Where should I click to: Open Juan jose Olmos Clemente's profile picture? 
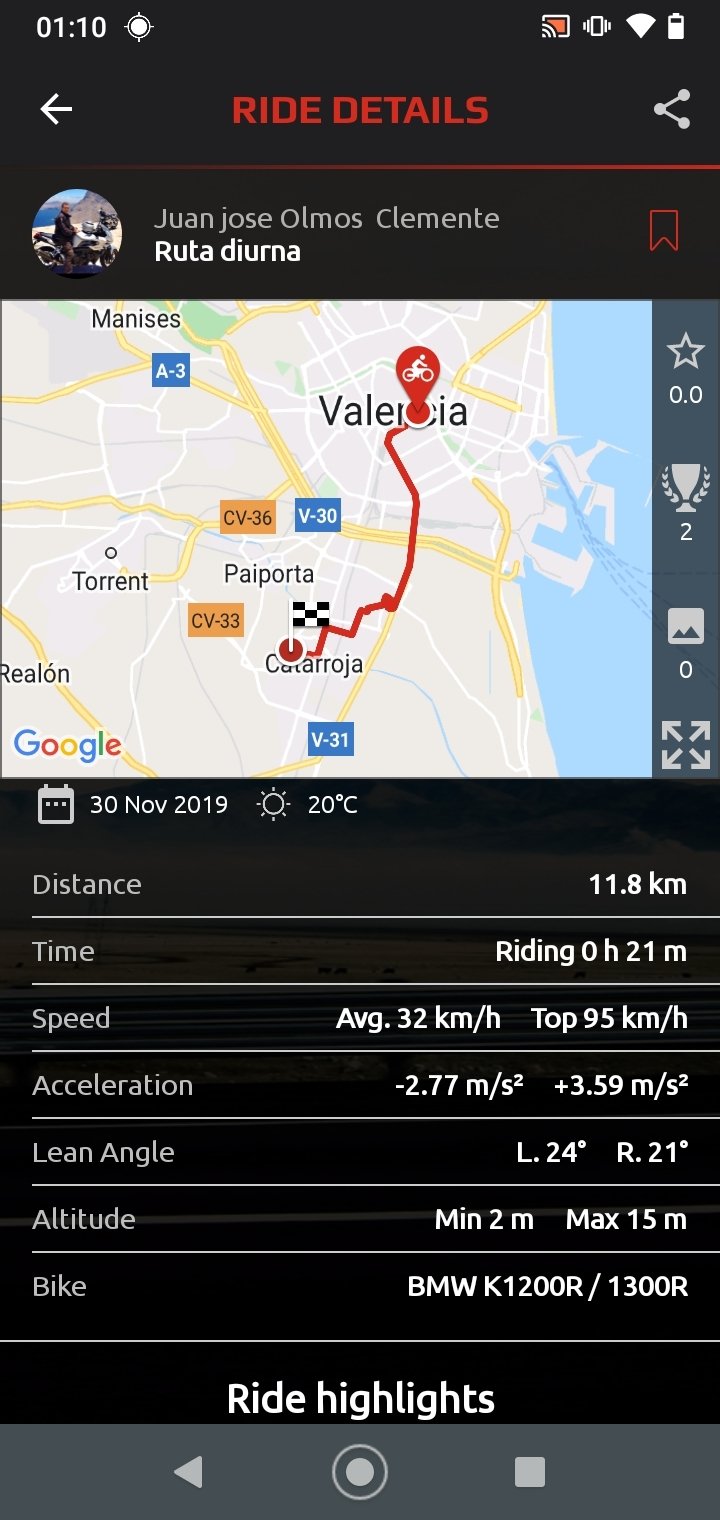click(x=77, y=233)
